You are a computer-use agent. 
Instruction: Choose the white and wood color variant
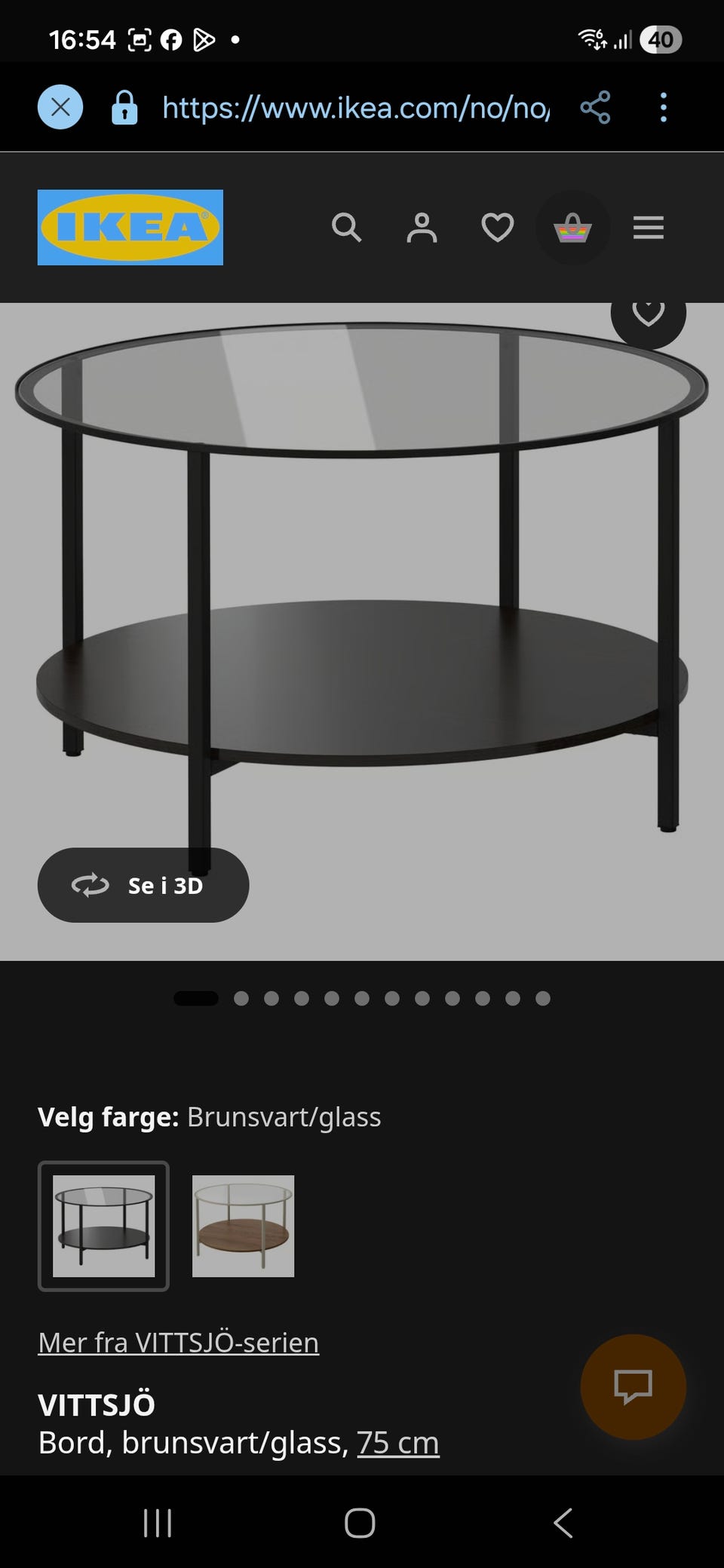(243, 1226)
